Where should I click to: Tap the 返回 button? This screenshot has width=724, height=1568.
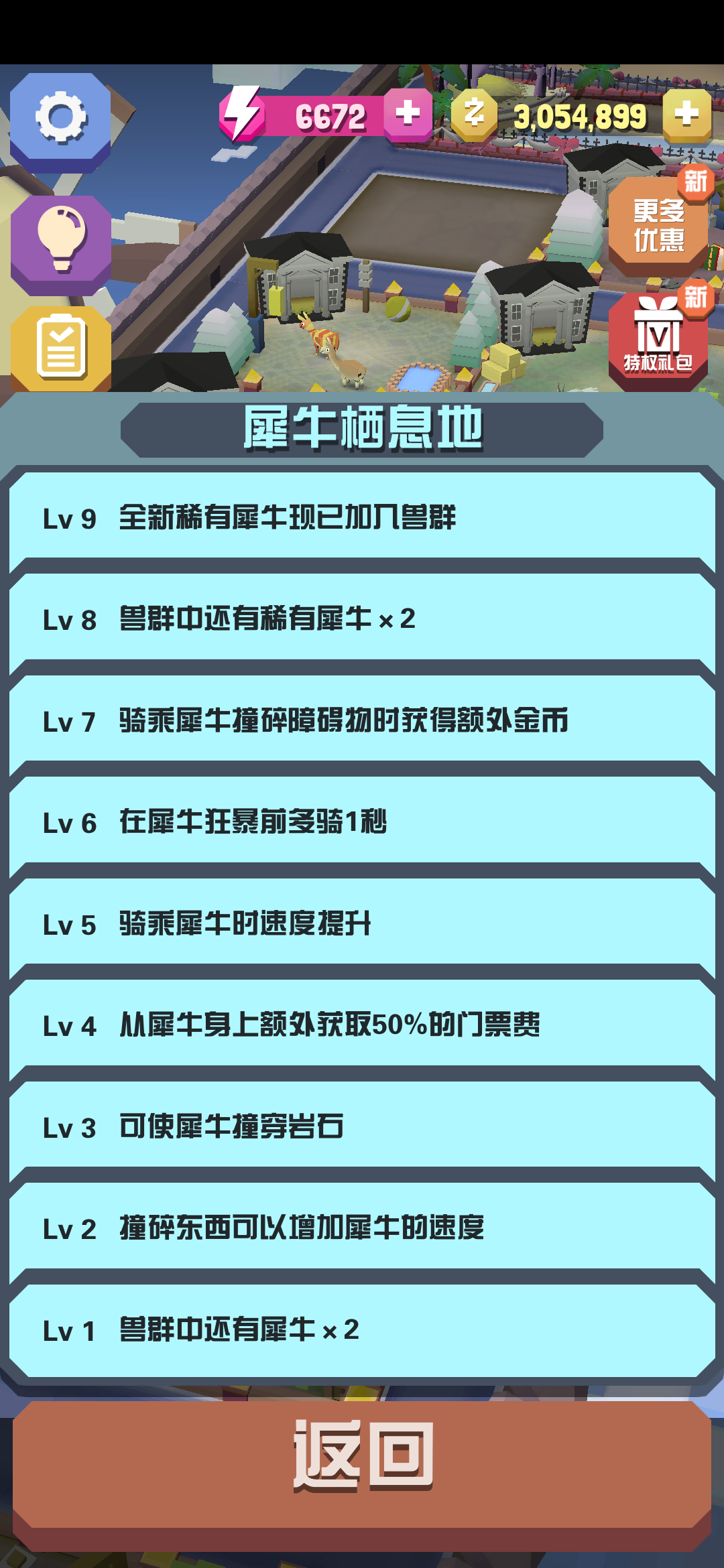[x=362, y=1466]
